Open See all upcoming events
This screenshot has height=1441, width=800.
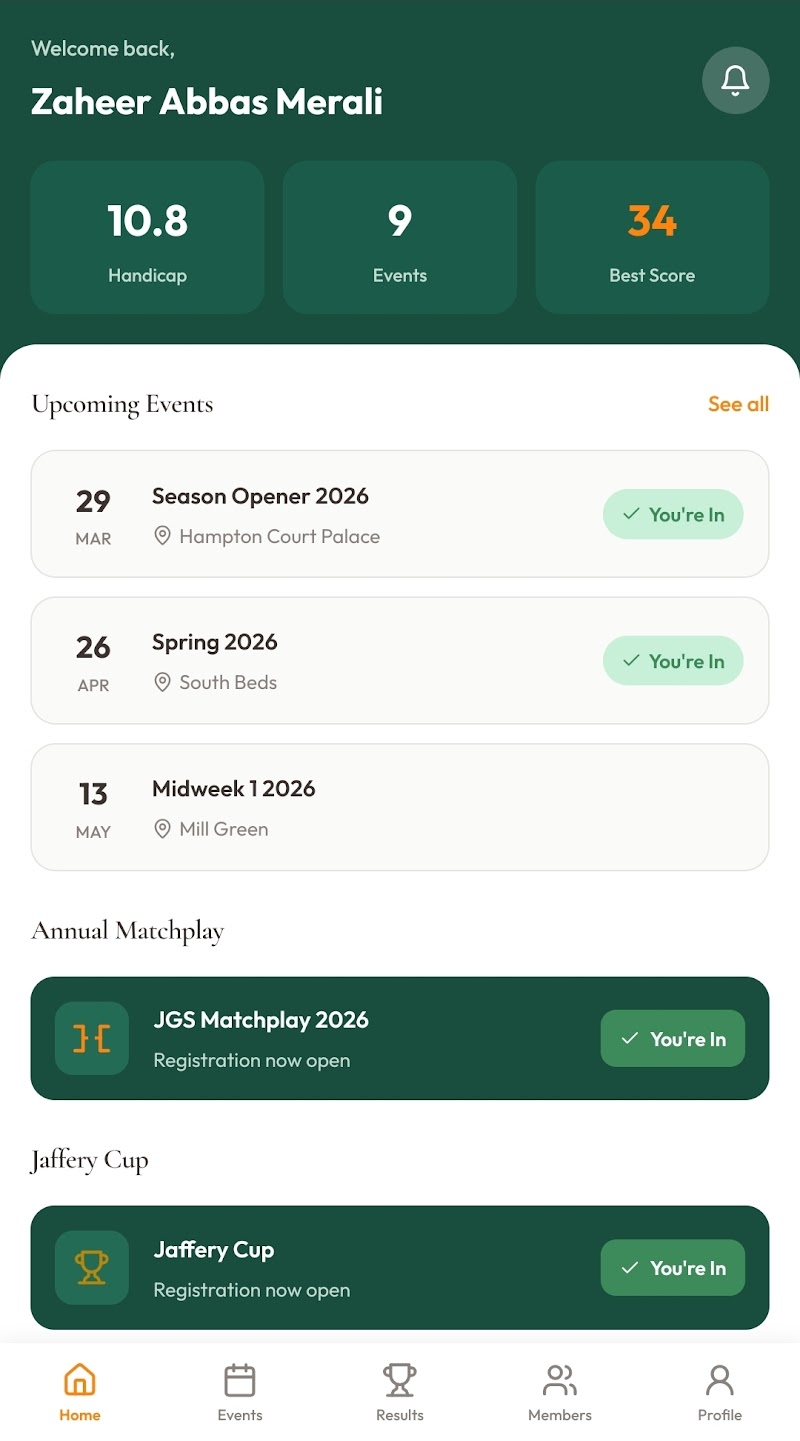(738, 404)
